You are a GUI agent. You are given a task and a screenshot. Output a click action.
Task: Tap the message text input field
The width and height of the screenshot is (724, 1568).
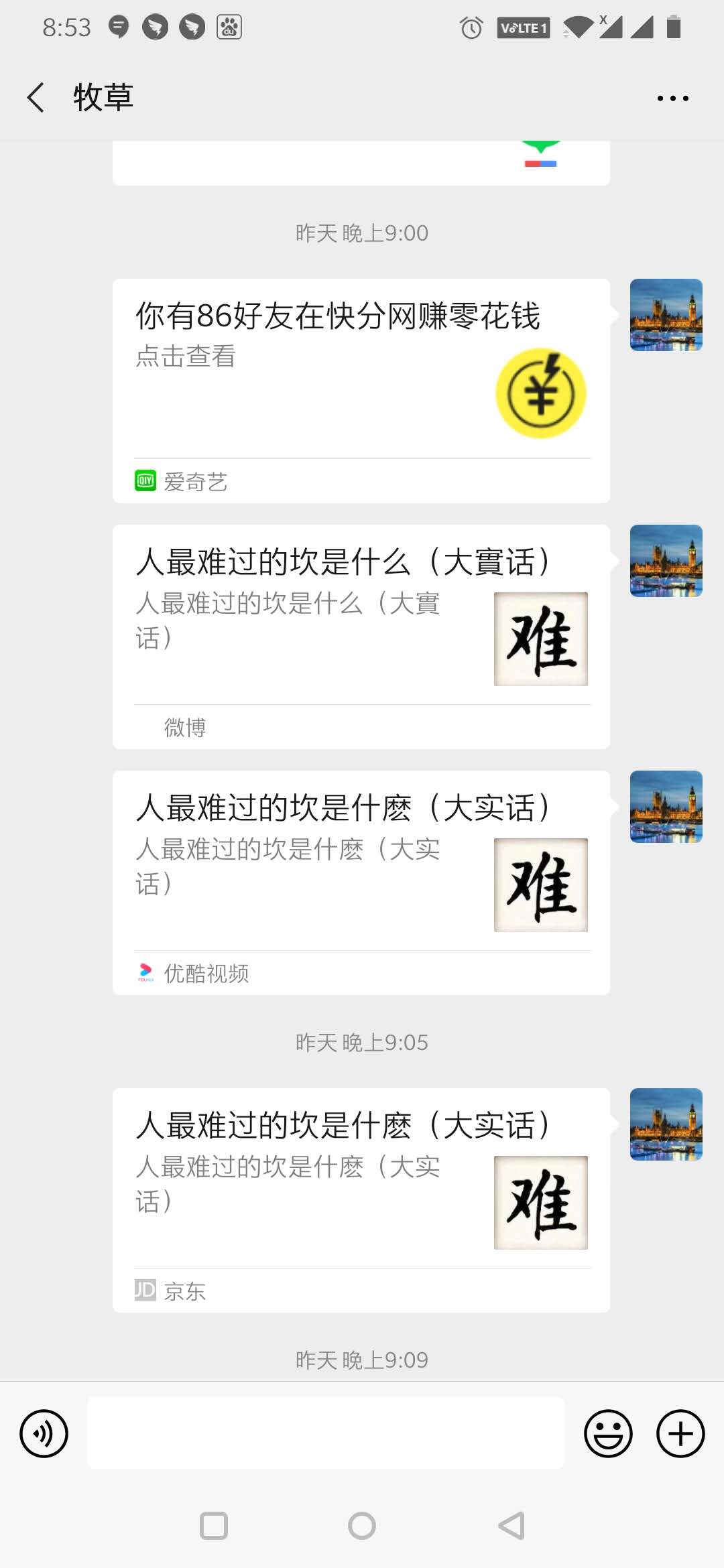click(x=325, y=1431)
